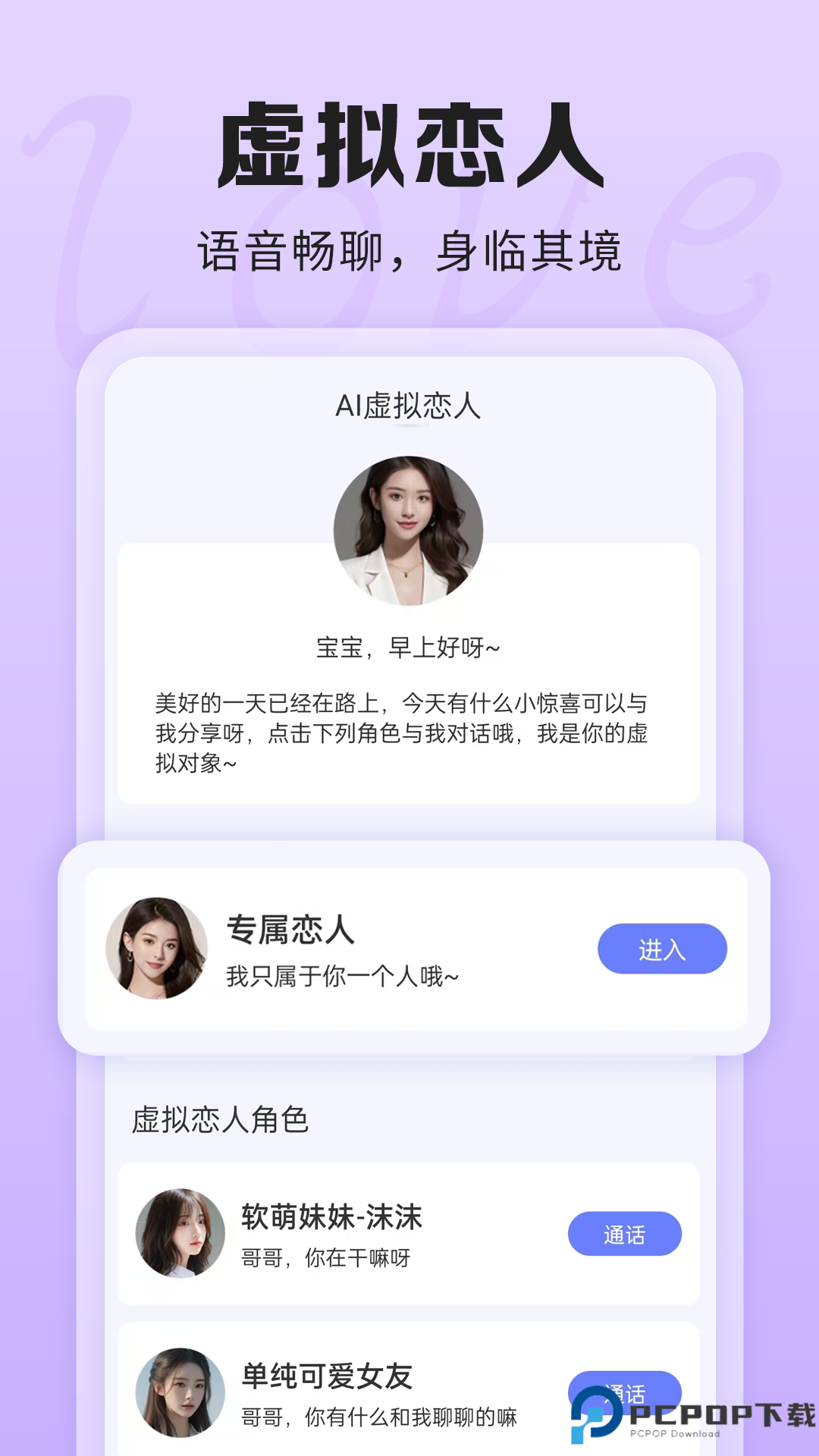Start a 通话 call with 软萌妹妹-沫沫
The height and width of the screenshot is (1456, 819).
(x=623, y=1235)
